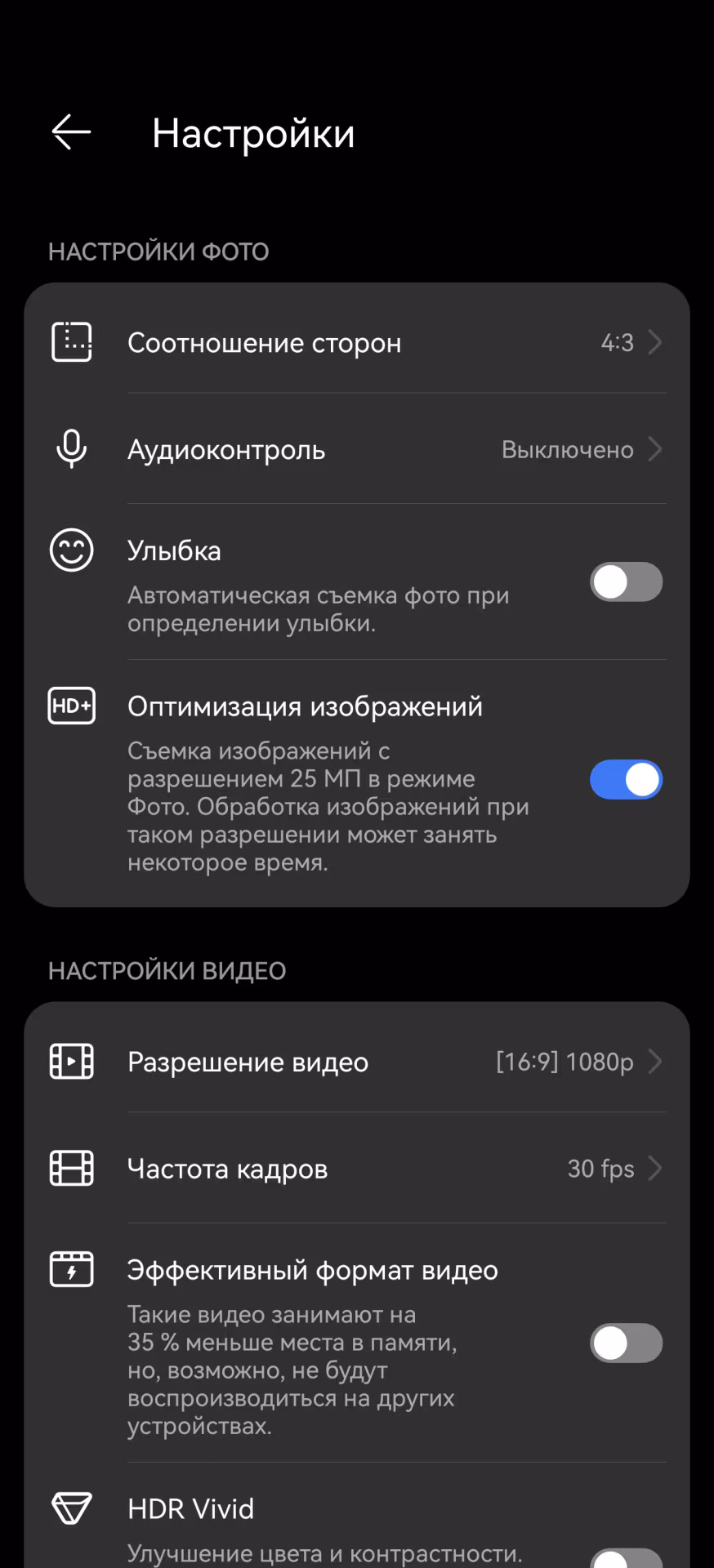Disable the Оптимизация изображений toggle
714x1568 pixels.
tap(626, 780)
